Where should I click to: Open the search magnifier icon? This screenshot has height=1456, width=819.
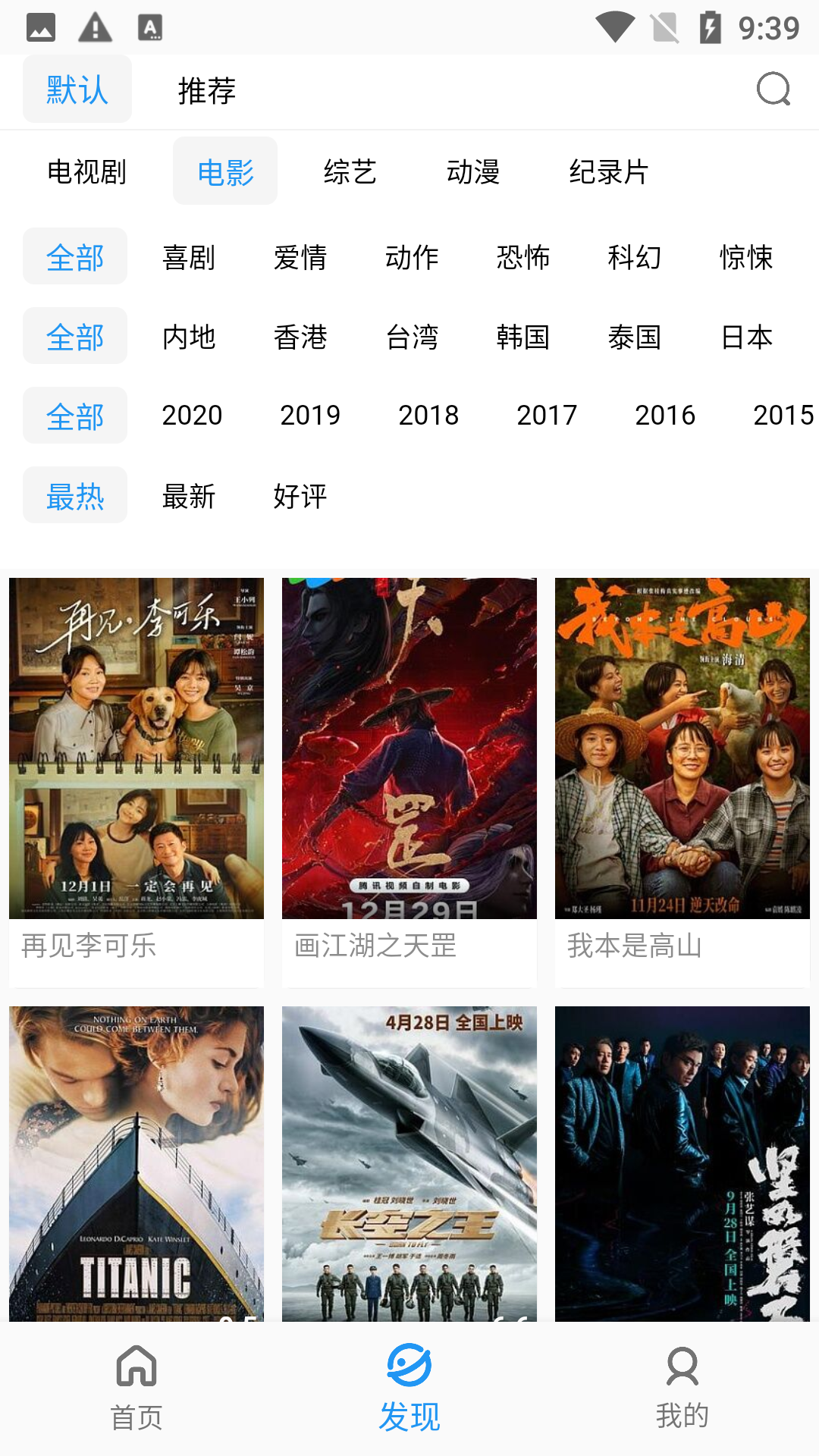(773, 89)
